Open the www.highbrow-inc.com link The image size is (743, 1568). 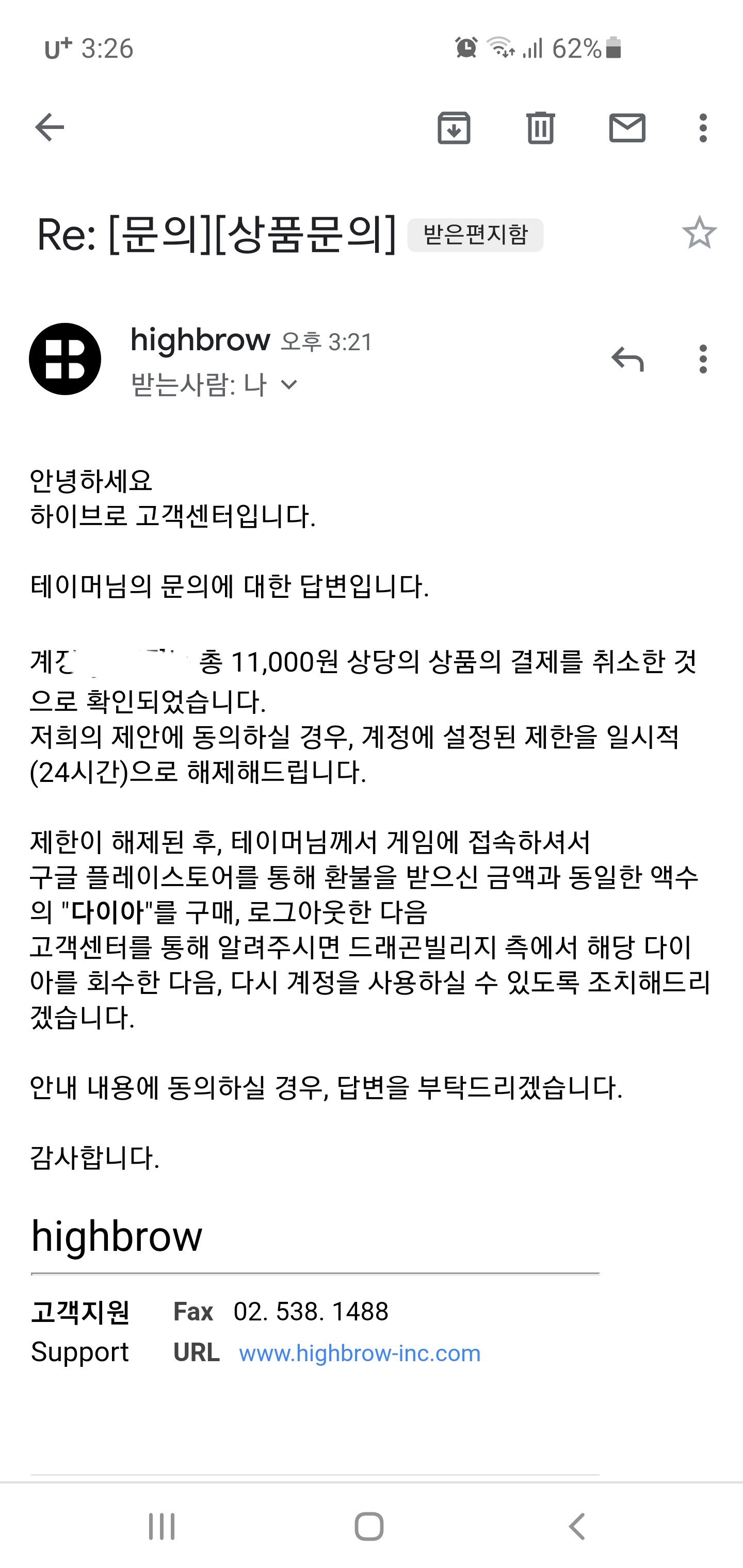[359, 1353]
